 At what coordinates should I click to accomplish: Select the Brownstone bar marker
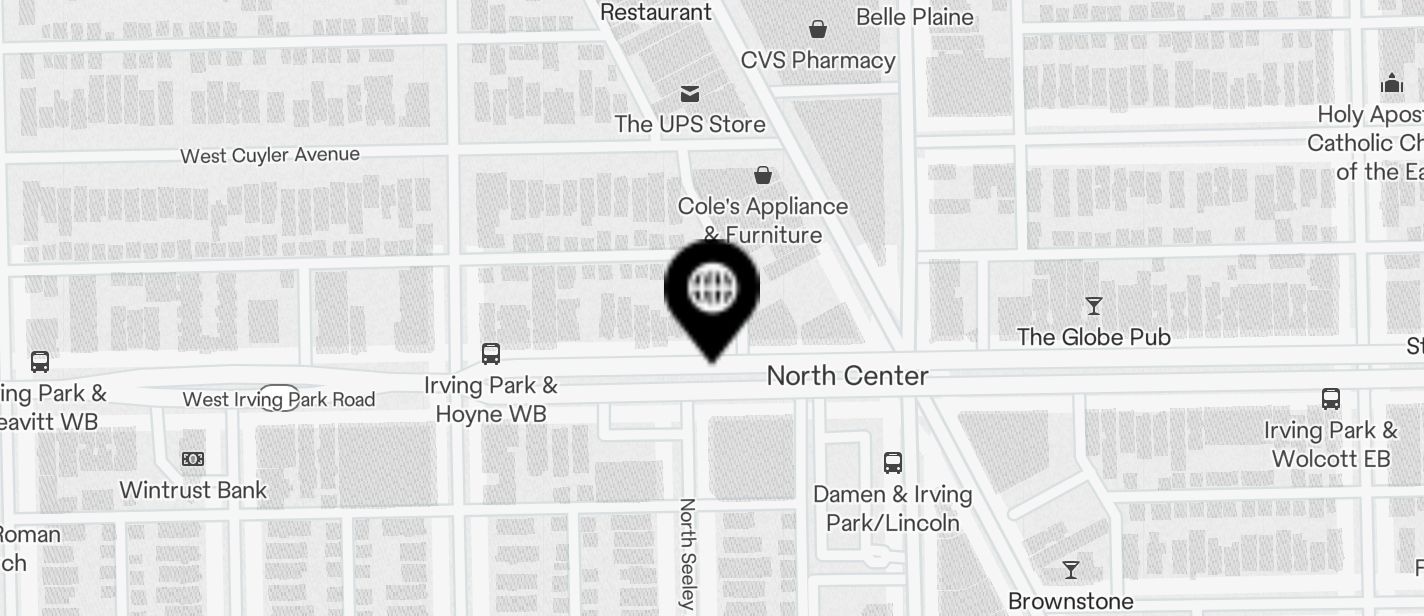[1071, 570]
